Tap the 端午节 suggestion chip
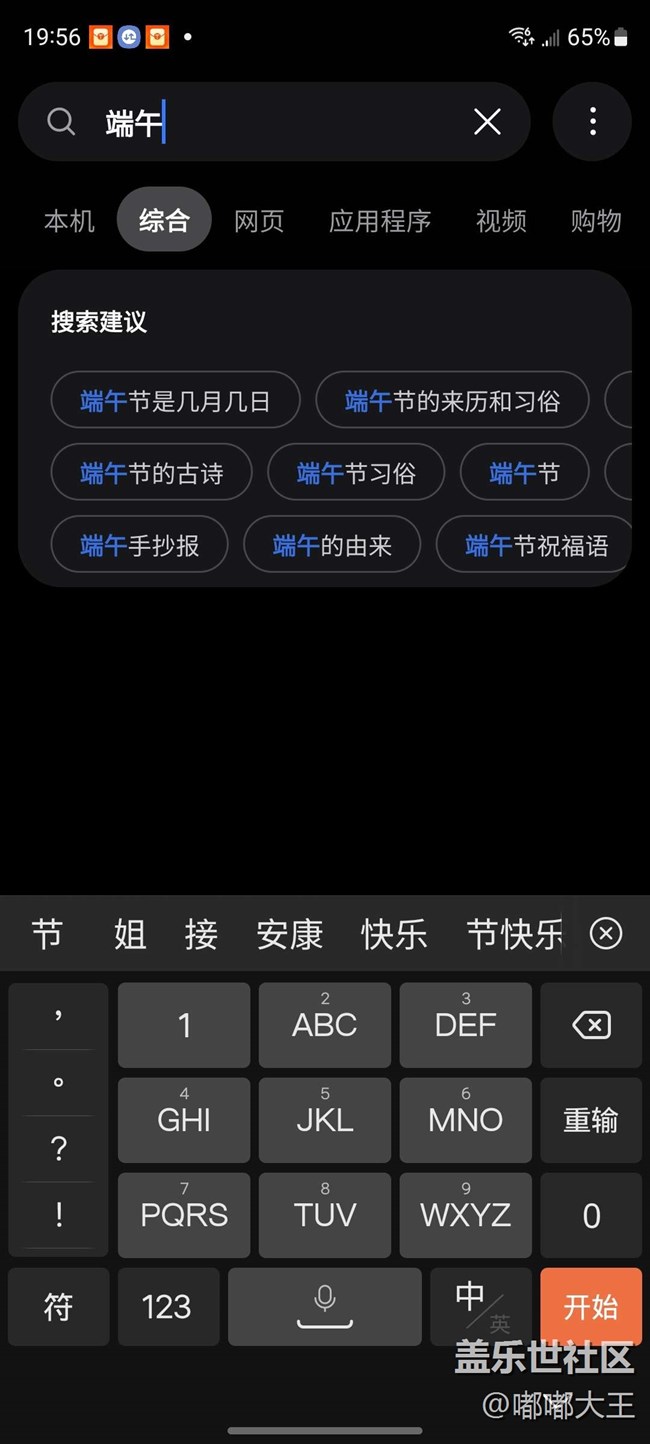Screen dimensions: 650x1444 (525, 473)
